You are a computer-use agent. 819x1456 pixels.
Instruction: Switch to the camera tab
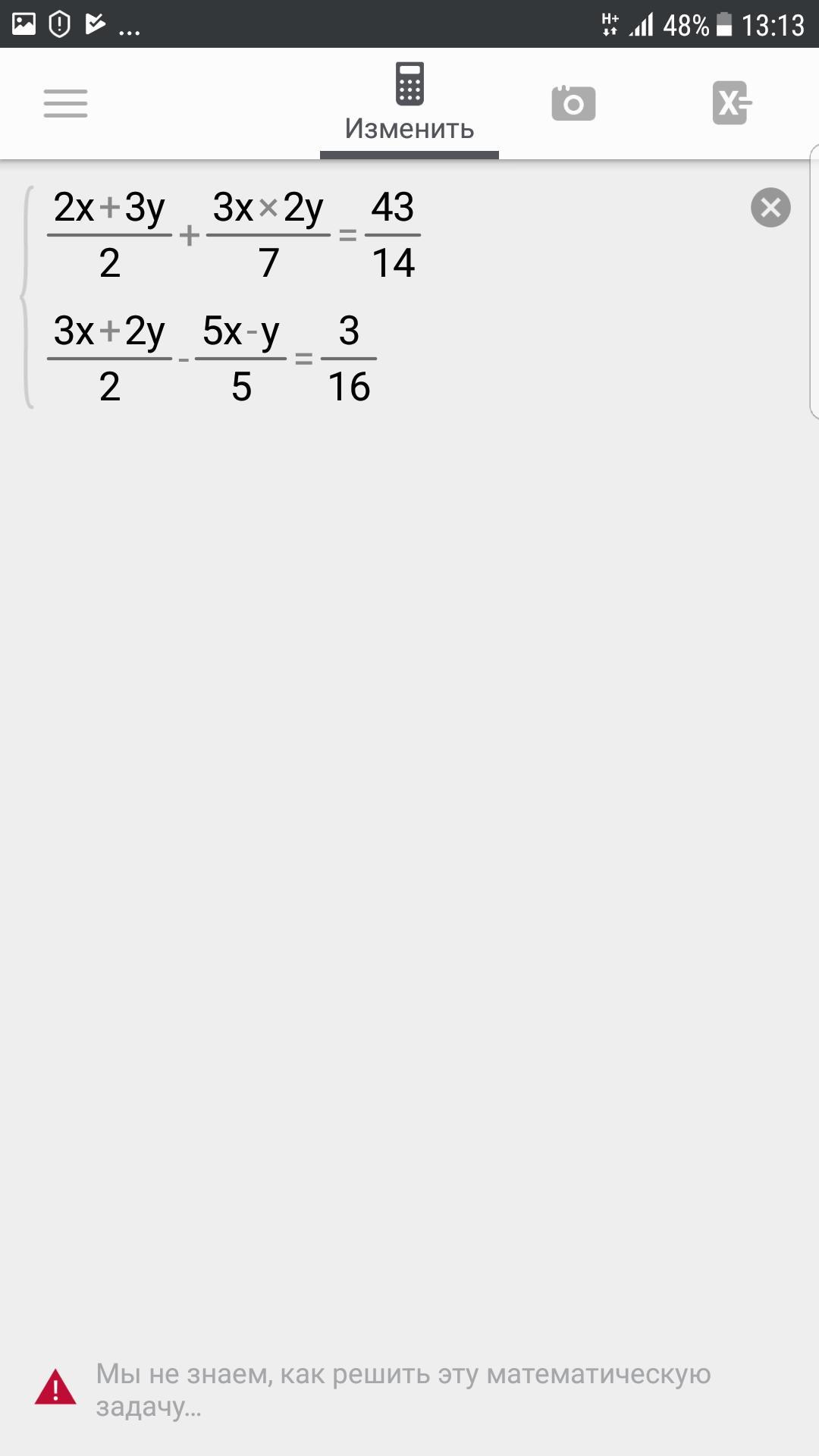pos(573,104)
